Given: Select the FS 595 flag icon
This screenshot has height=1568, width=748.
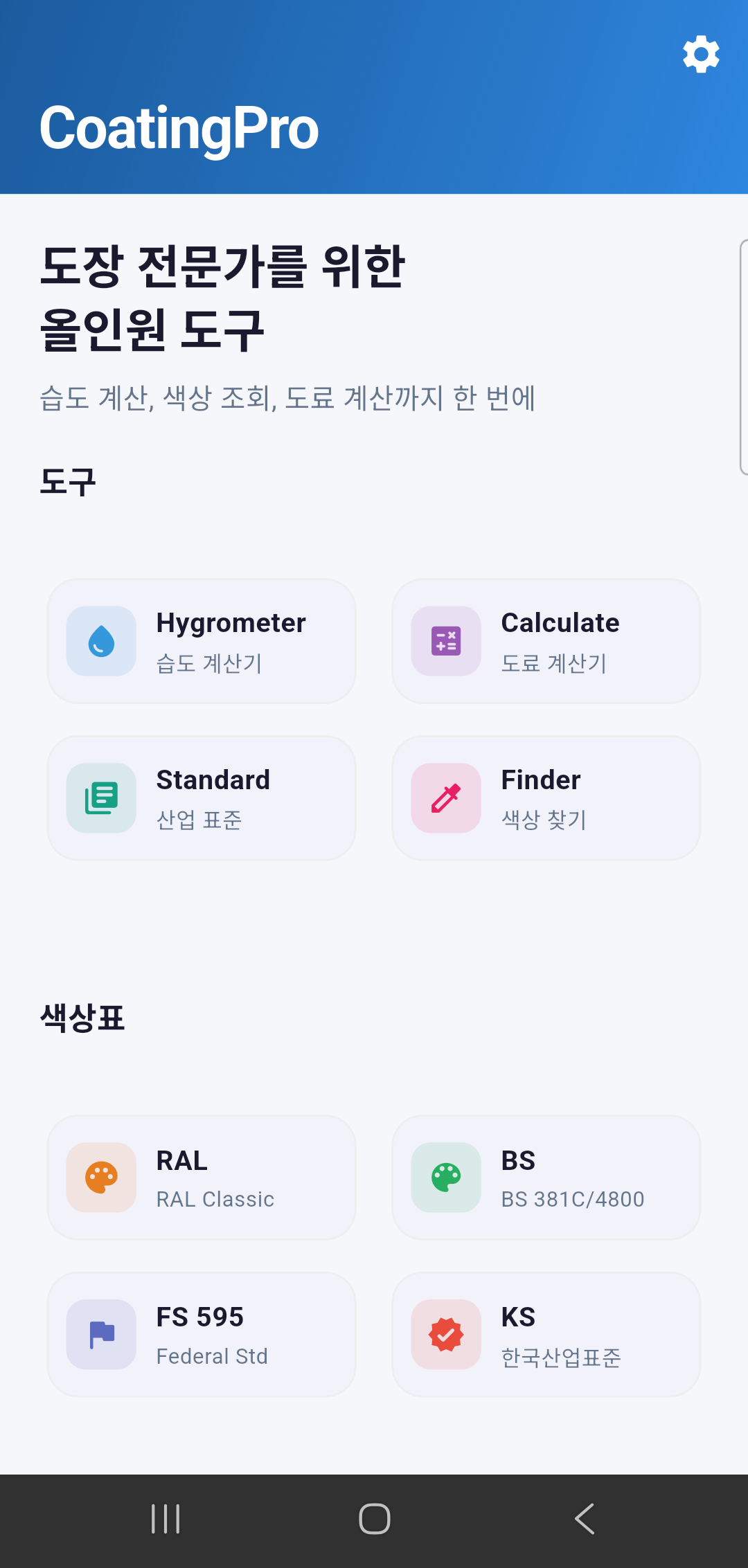Looking at the screenshot, I should pos(100,1334).
